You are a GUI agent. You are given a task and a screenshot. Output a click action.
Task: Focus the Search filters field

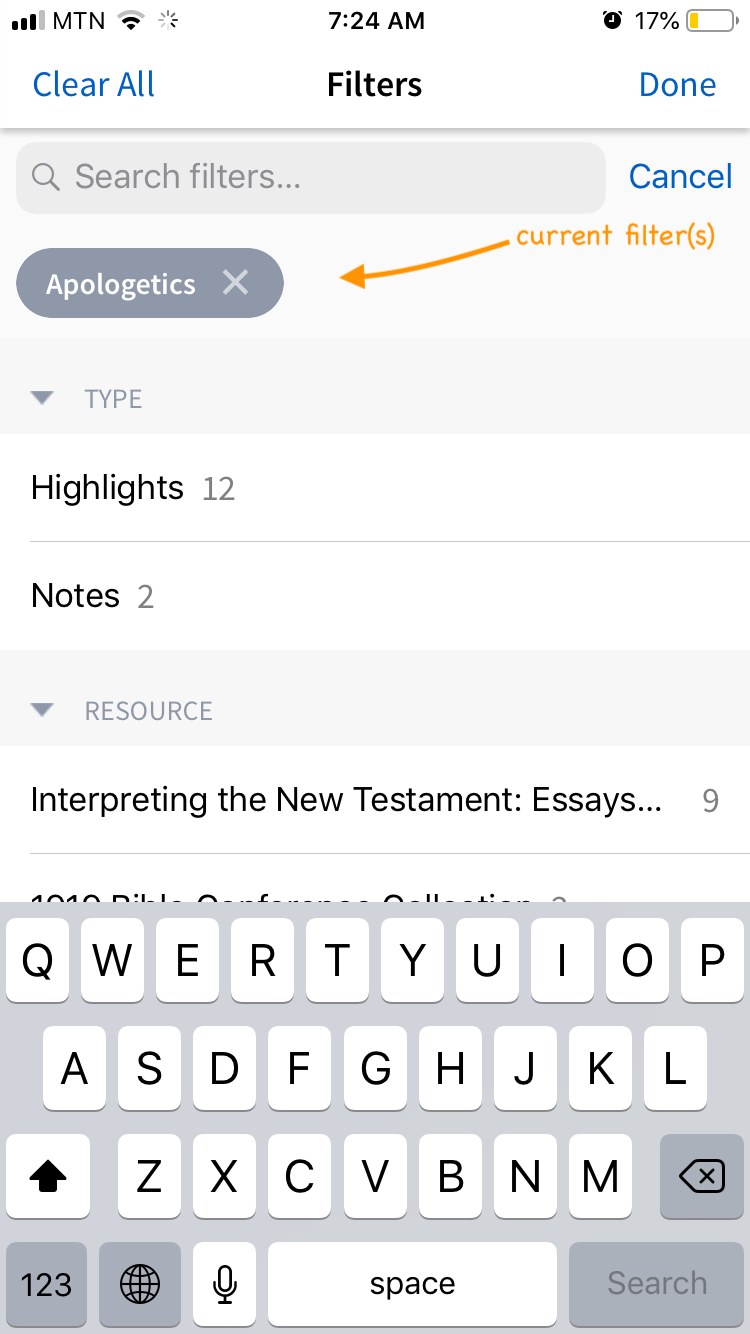[310, 177]
